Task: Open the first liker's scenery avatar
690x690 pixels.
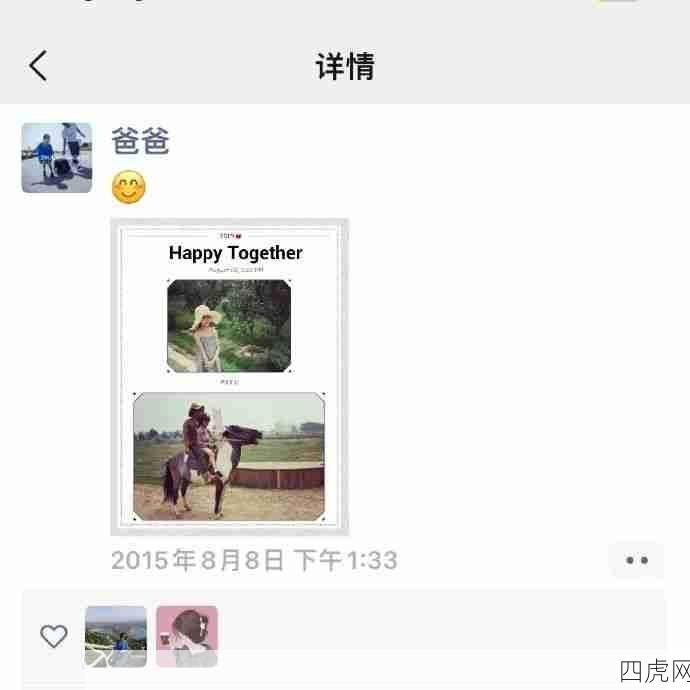Action: point(116,636)
